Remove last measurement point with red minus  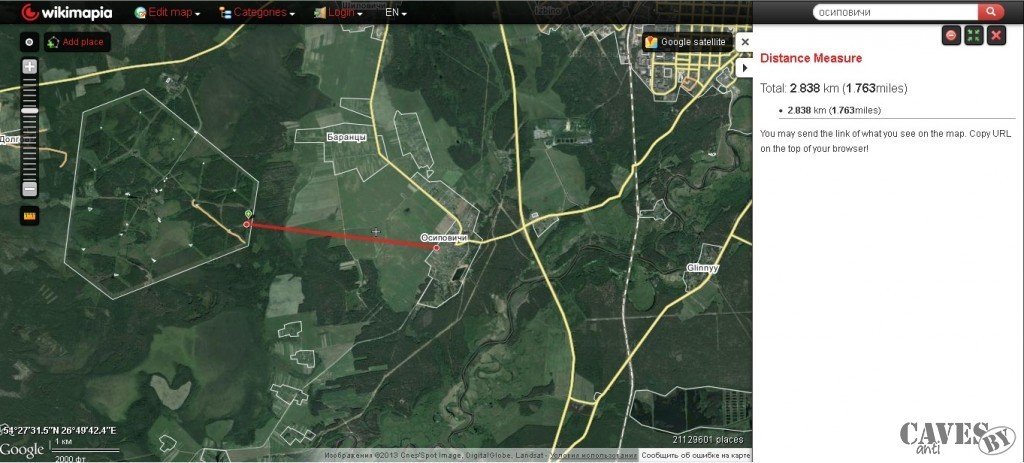point(951,36)
